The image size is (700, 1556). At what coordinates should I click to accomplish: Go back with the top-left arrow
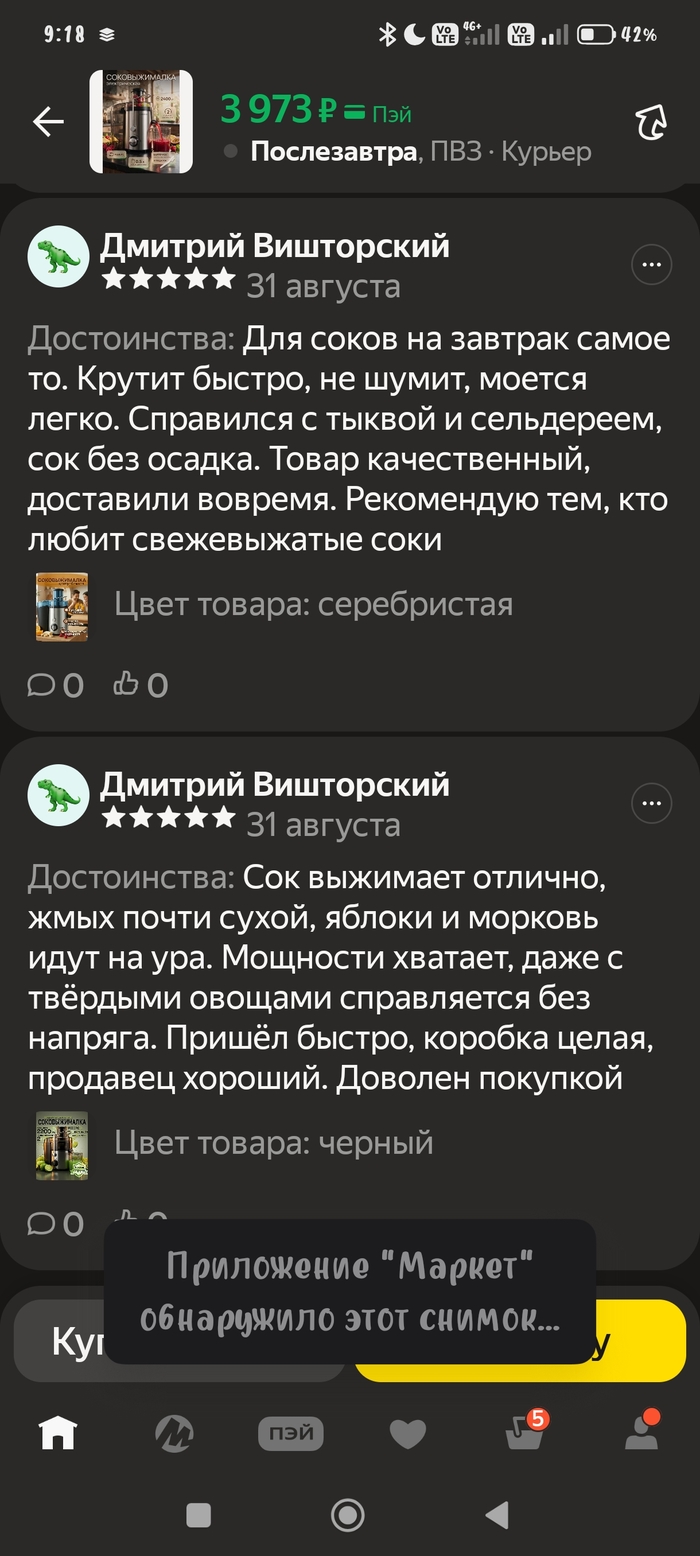tap(48, 122)
